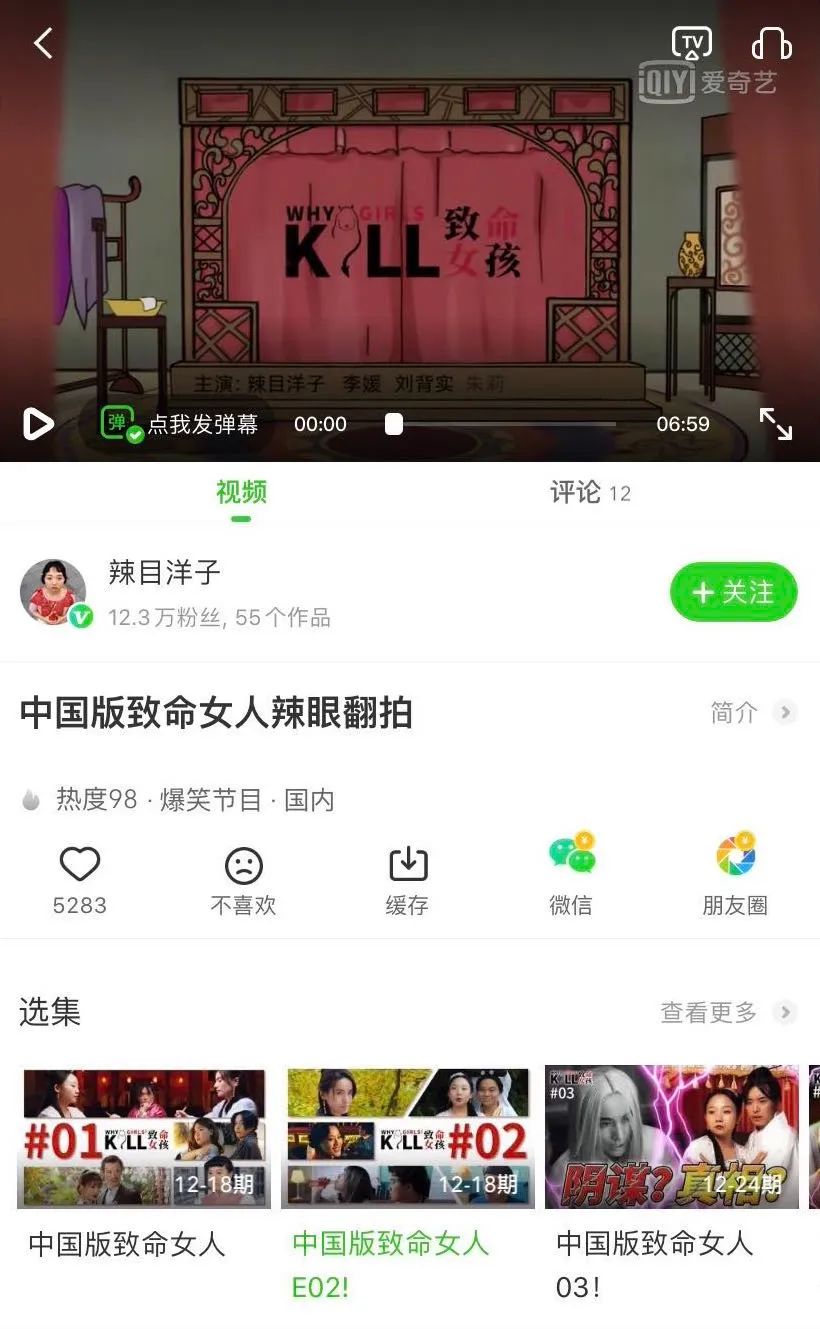Tap 点我发弹幕 to send a comment
Viewport: 820px width, 1329px height.
[x=203, y=424]
